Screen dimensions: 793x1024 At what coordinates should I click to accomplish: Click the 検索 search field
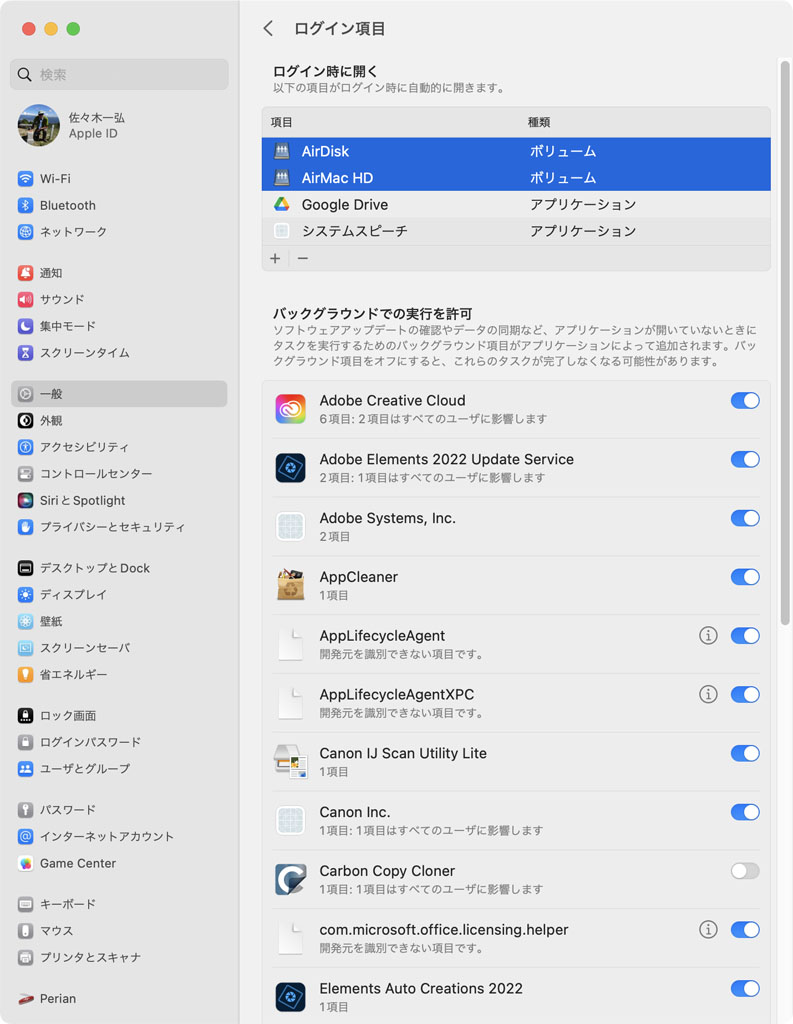tap(120, 75)
